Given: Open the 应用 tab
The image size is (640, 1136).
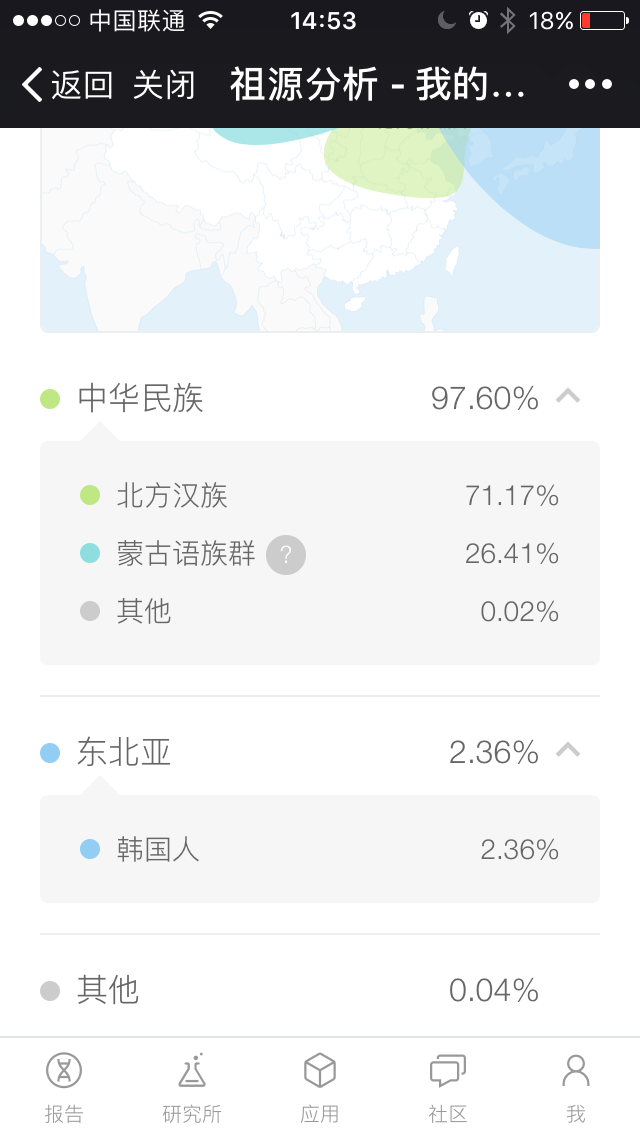Looking at the screenshot, I should coord(320,1087).
